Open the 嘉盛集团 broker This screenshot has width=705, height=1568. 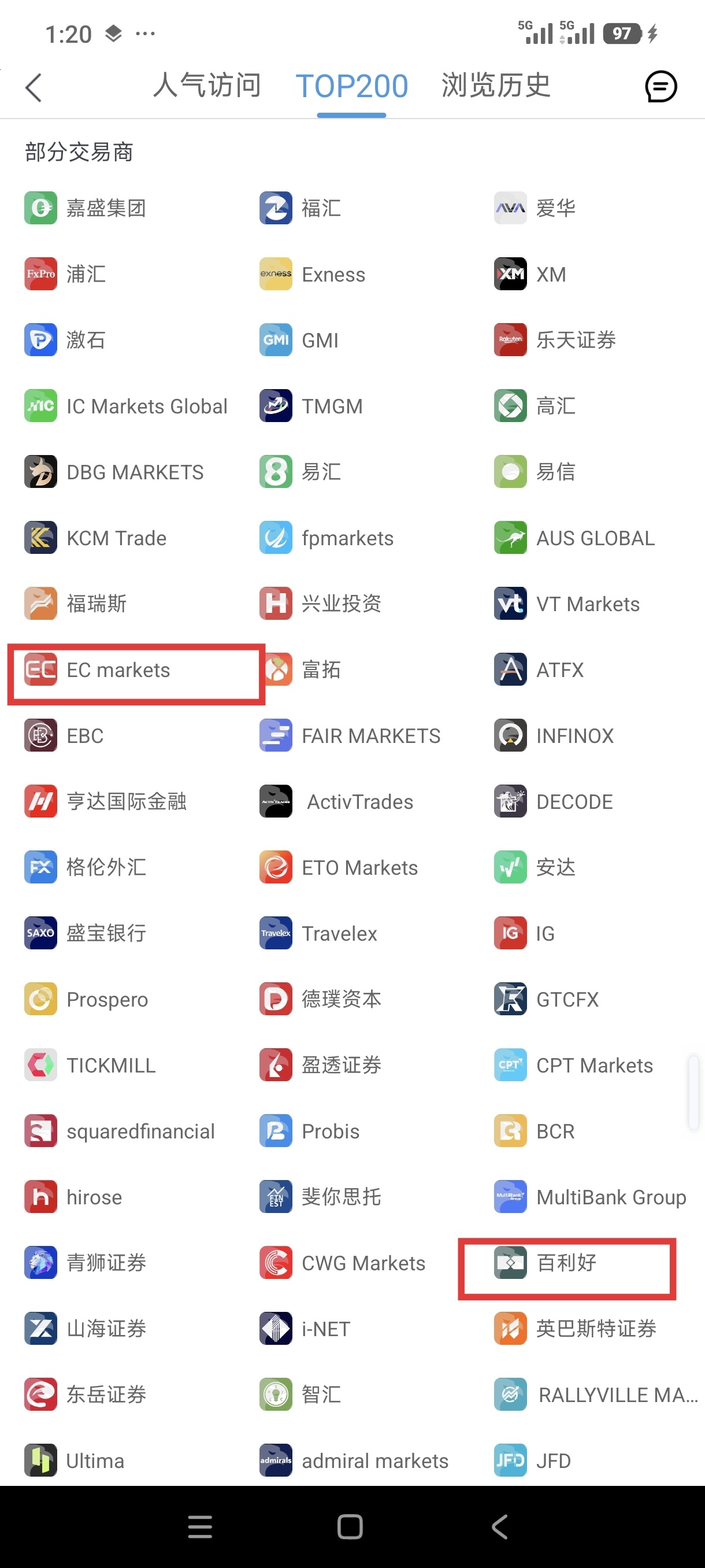pos(86,208)
